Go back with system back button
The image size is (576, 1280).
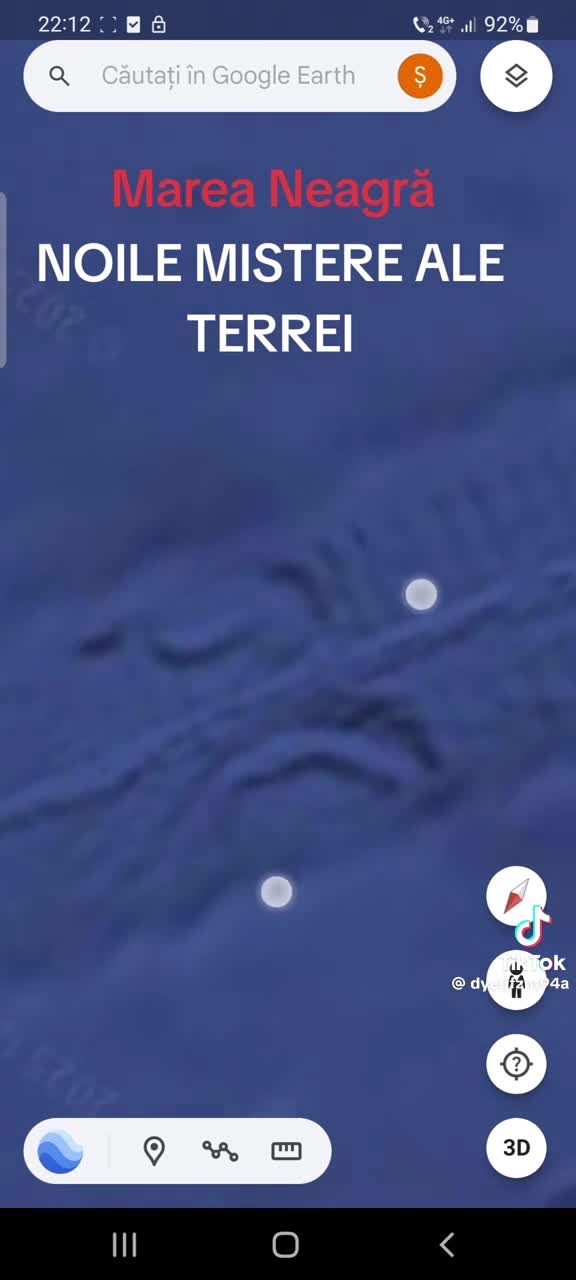tap(447, 1244)
